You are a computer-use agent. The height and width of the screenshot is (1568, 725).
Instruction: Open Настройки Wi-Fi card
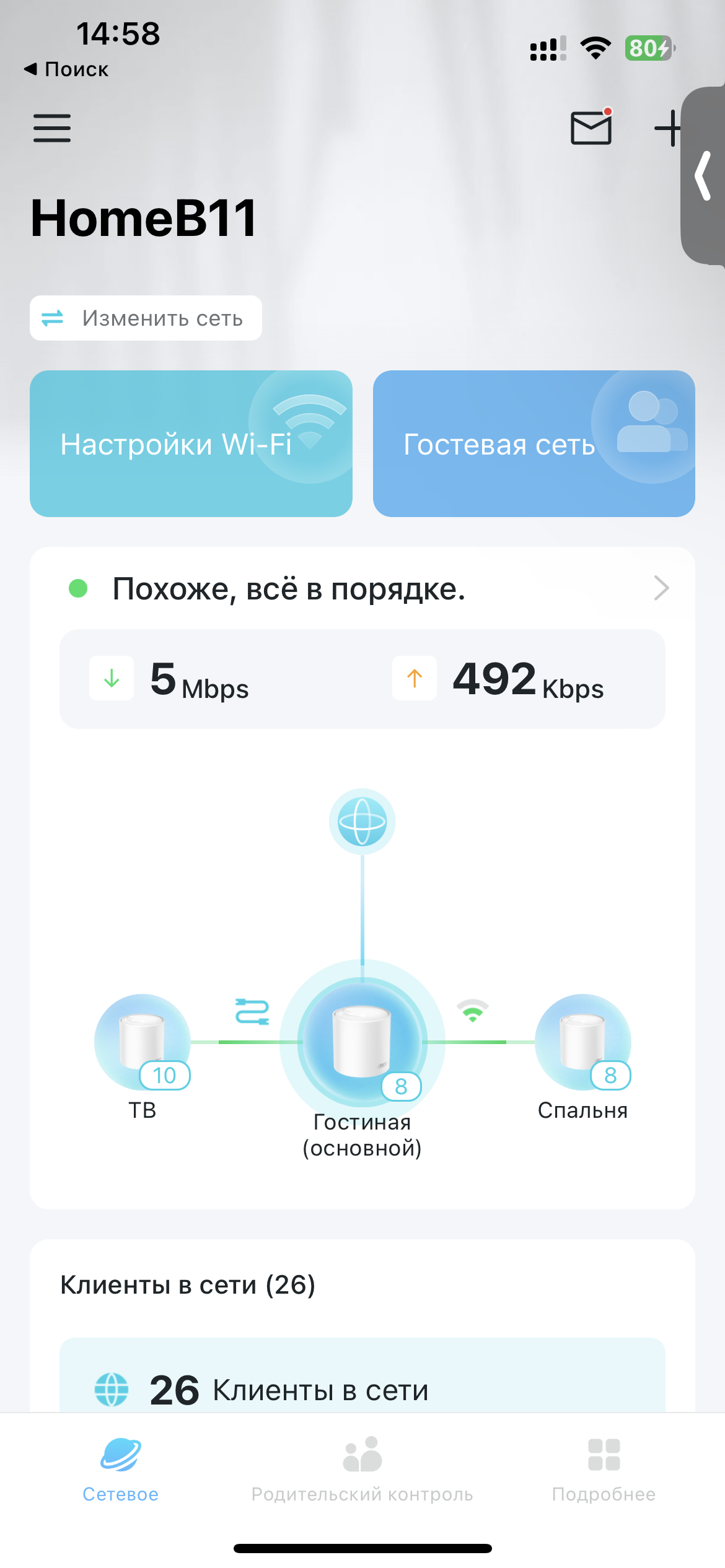point(191,443)
